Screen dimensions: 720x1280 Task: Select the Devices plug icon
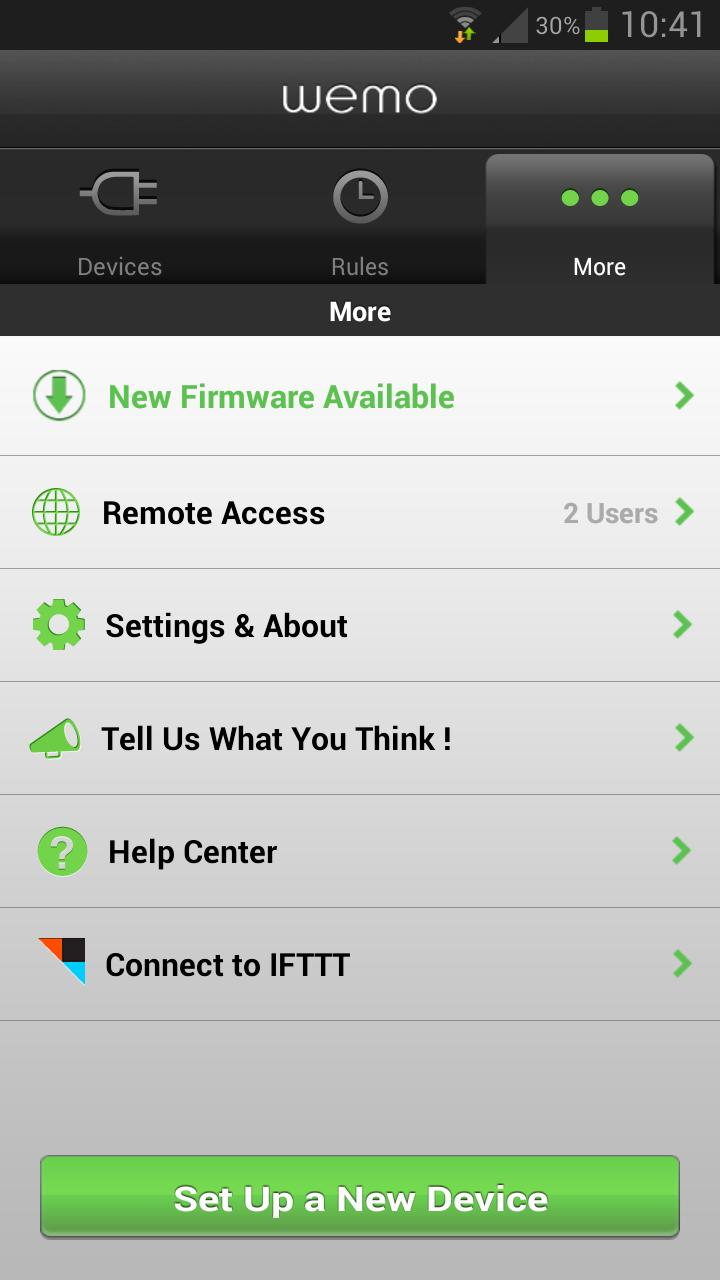pos(119,196)
